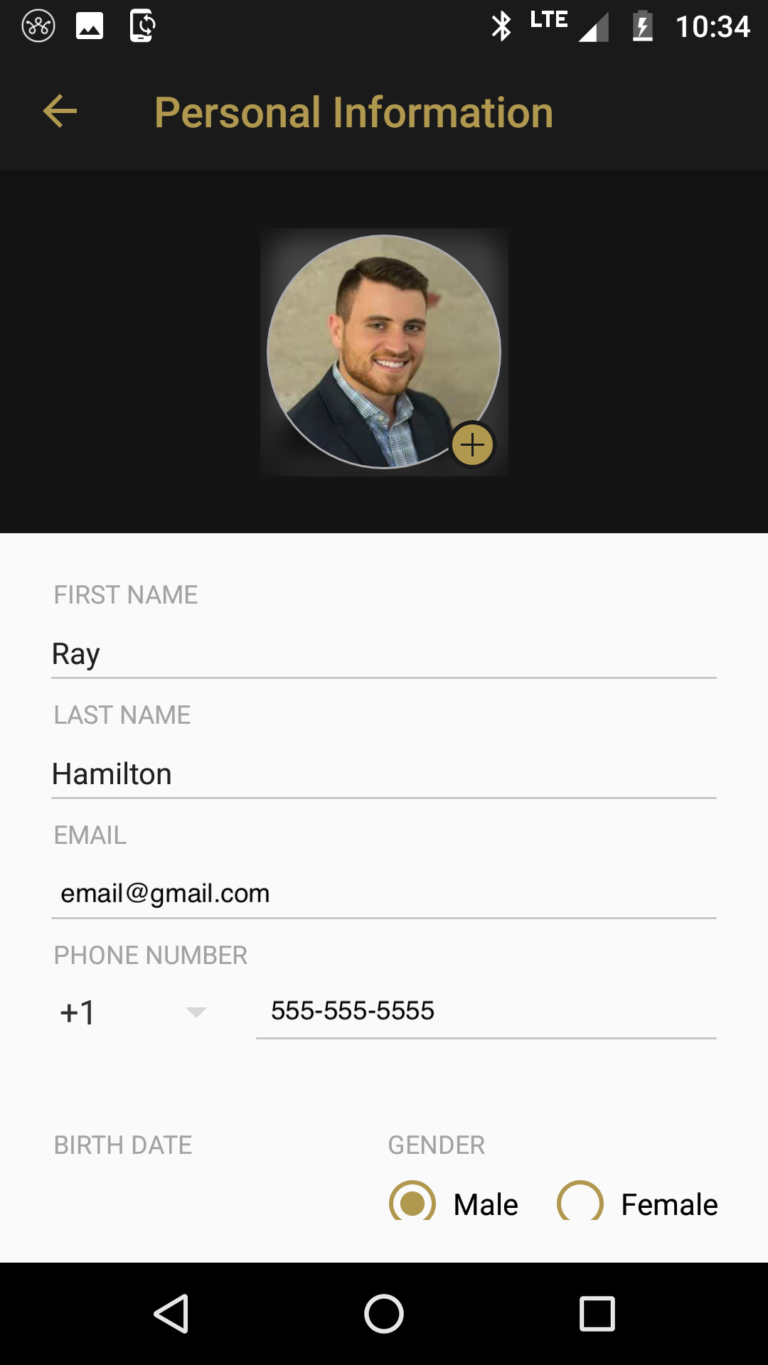Open recent apps
Screen dimensions: 768x1365
click(x=597, y=1313)
